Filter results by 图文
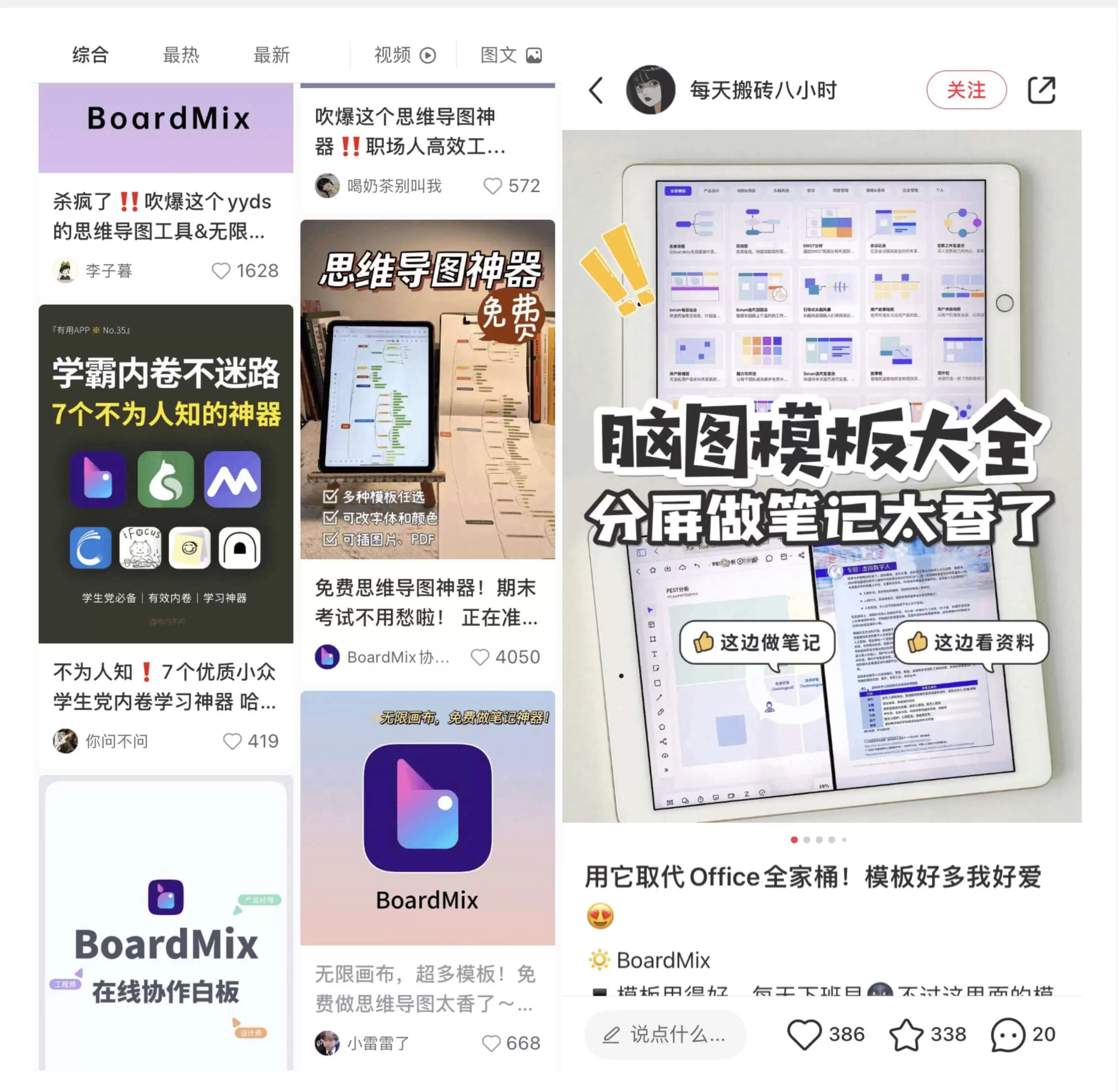Screen dimensions: 1118x1092 (511, 54)
